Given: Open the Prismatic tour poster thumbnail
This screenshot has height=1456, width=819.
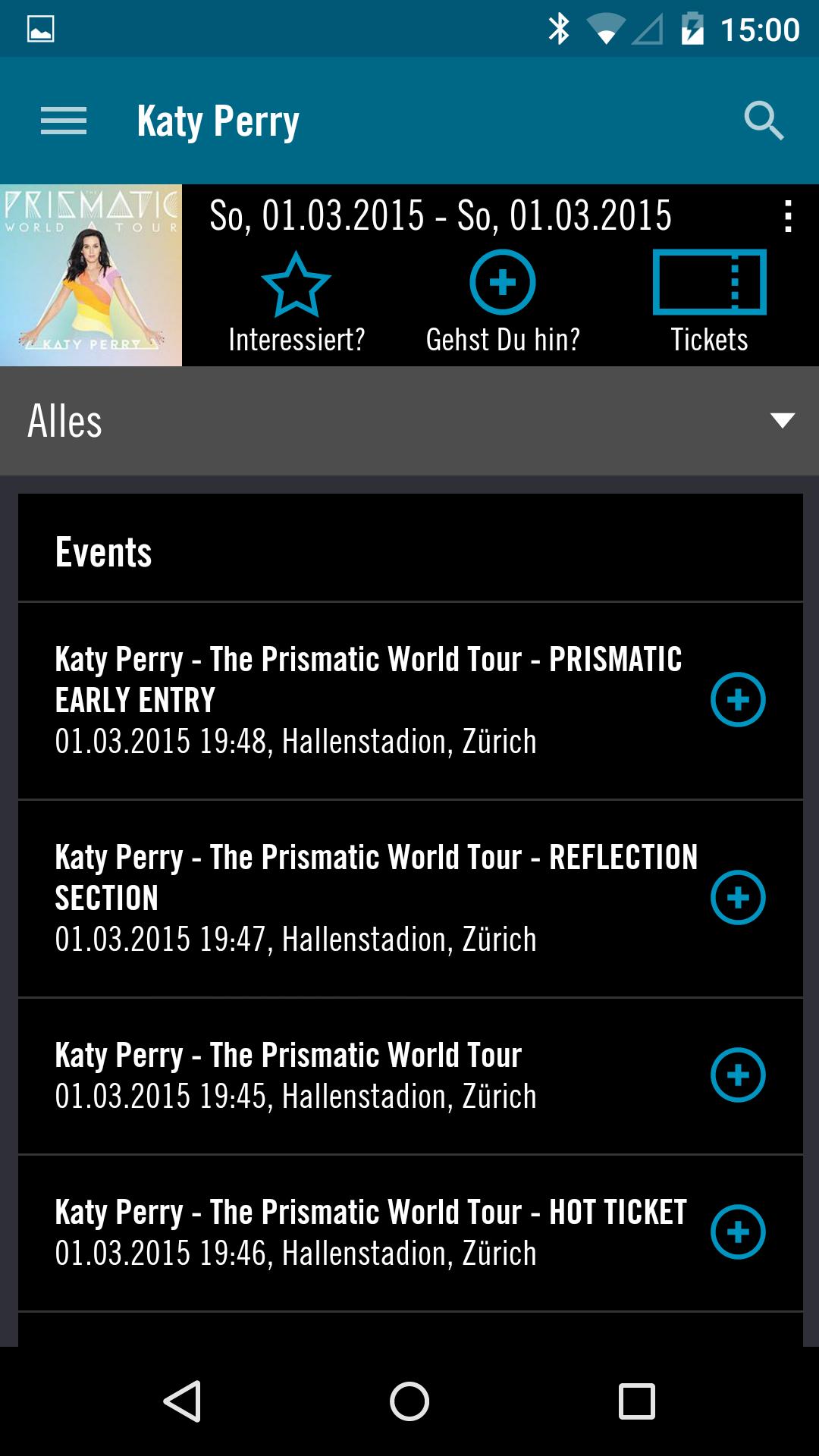Looking at the screenshot, I should (91, 275).
